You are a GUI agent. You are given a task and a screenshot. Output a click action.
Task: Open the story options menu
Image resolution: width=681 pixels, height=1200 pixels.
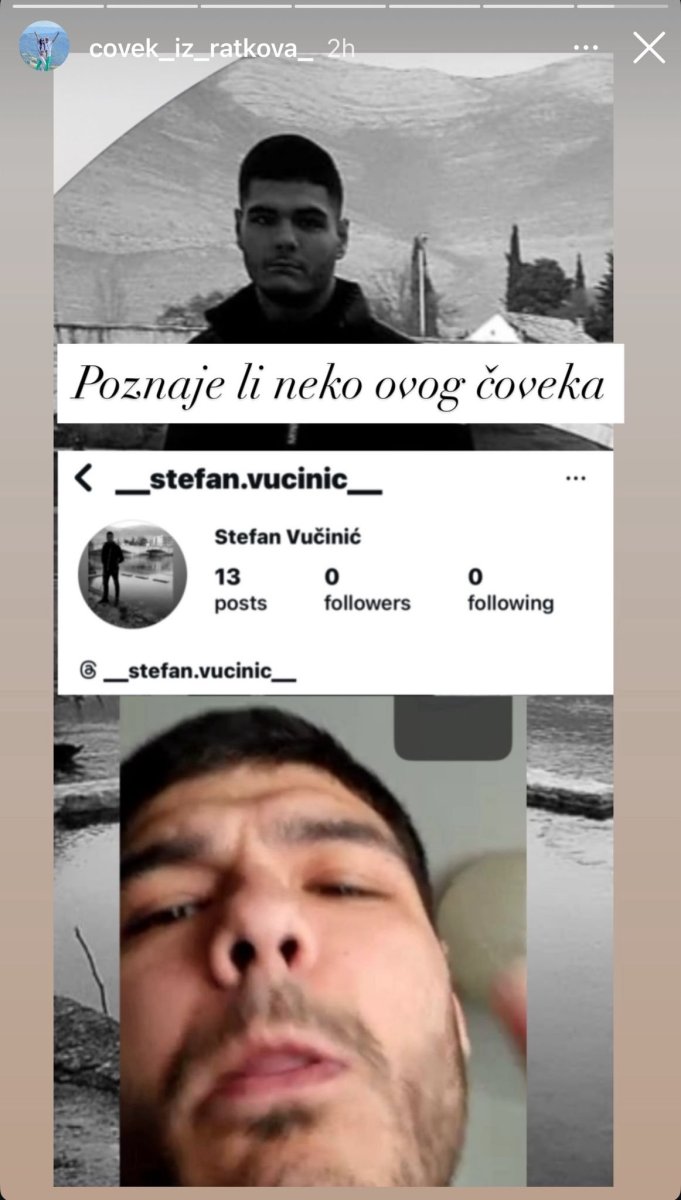(585, 47)
